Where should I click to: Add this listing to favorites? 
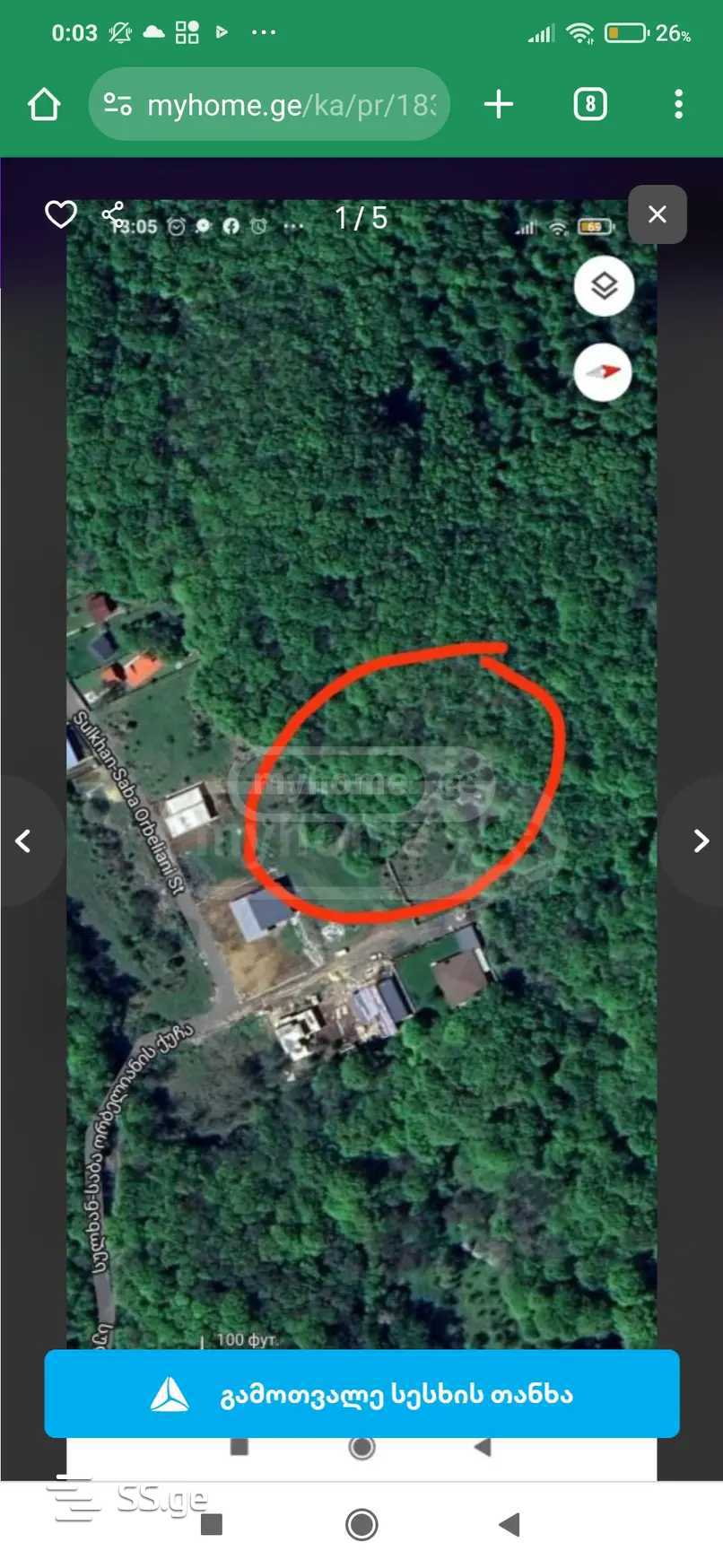(x=61, y=214)
